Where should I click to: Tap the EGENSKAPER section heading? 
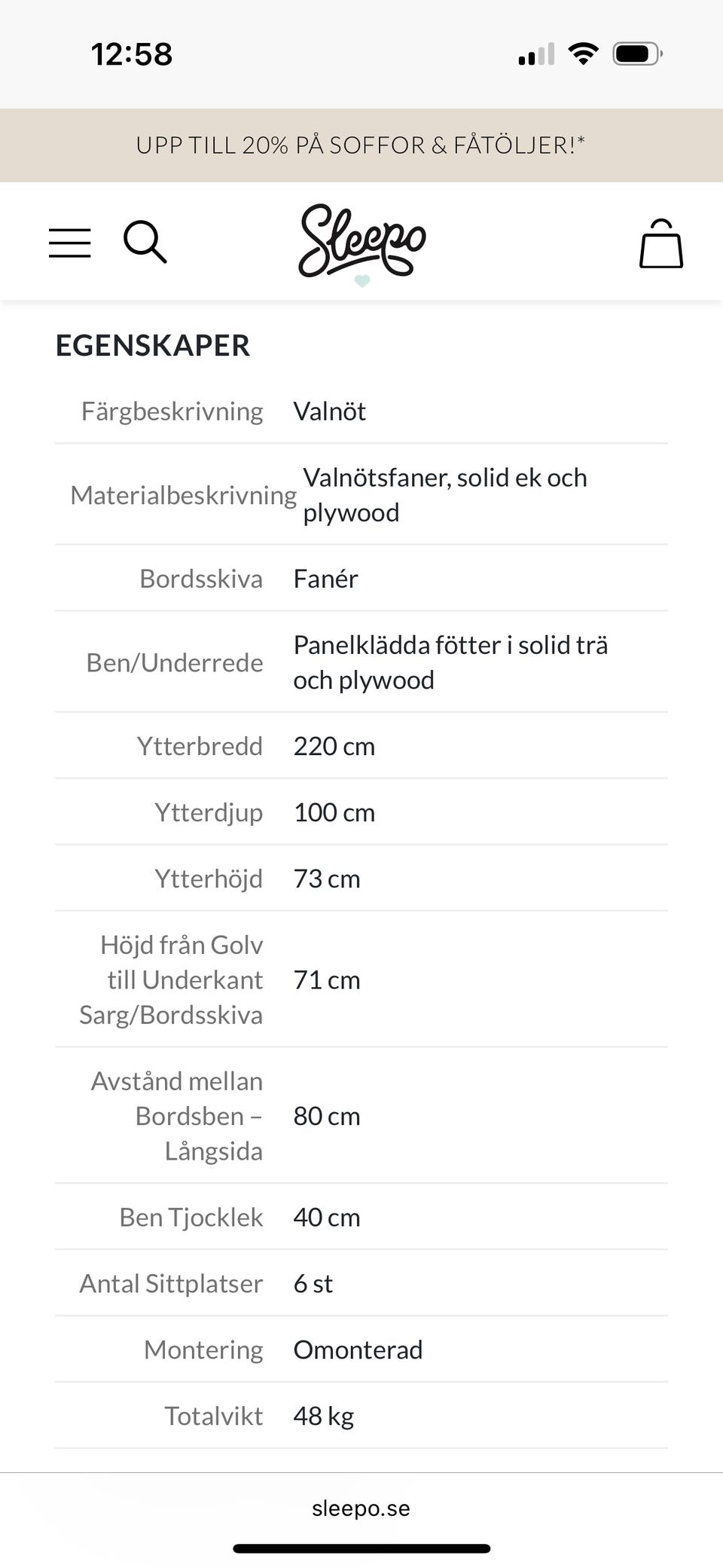click(153, 346)
